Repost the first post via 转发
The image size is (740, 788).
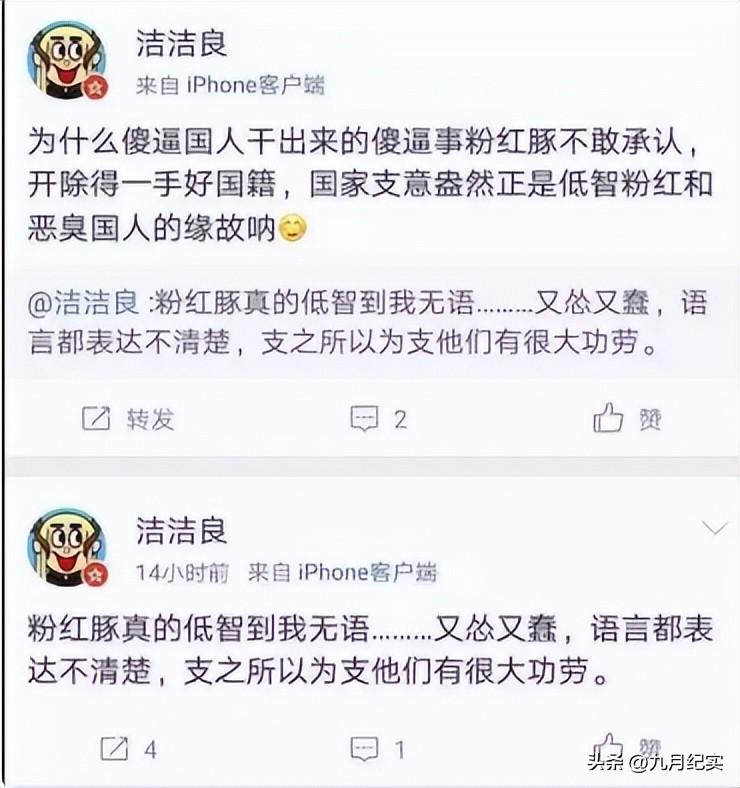coord(127,418)
